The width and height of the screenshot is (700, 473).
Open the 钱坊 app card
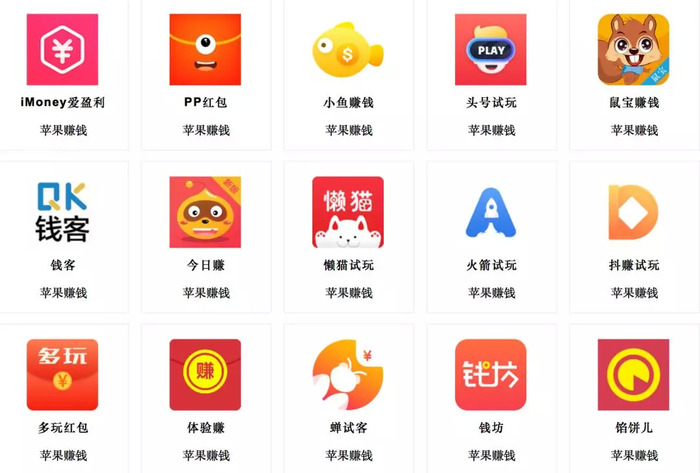[x=491, y=375]
